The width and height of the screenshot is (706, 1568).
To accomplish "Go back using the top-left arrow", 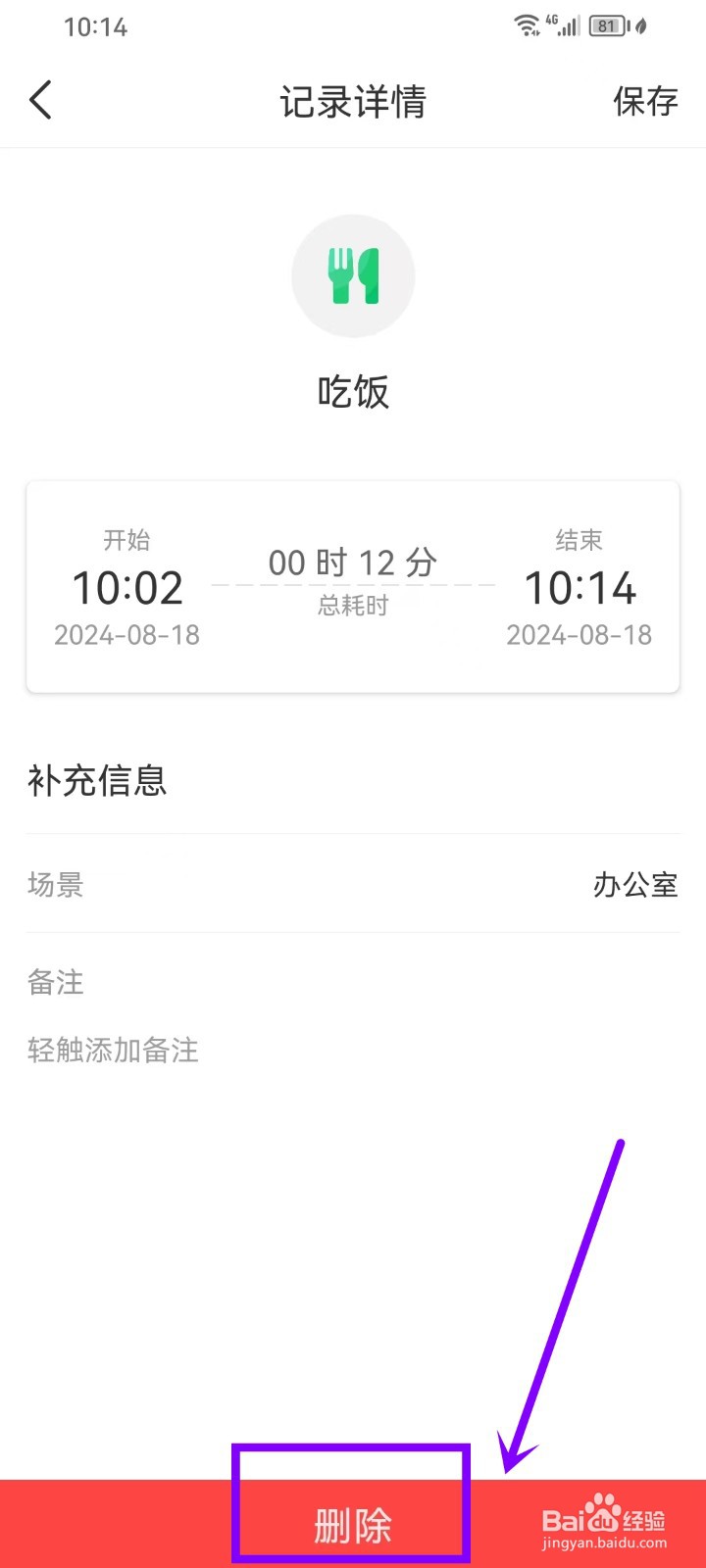I will pos(40,101).
